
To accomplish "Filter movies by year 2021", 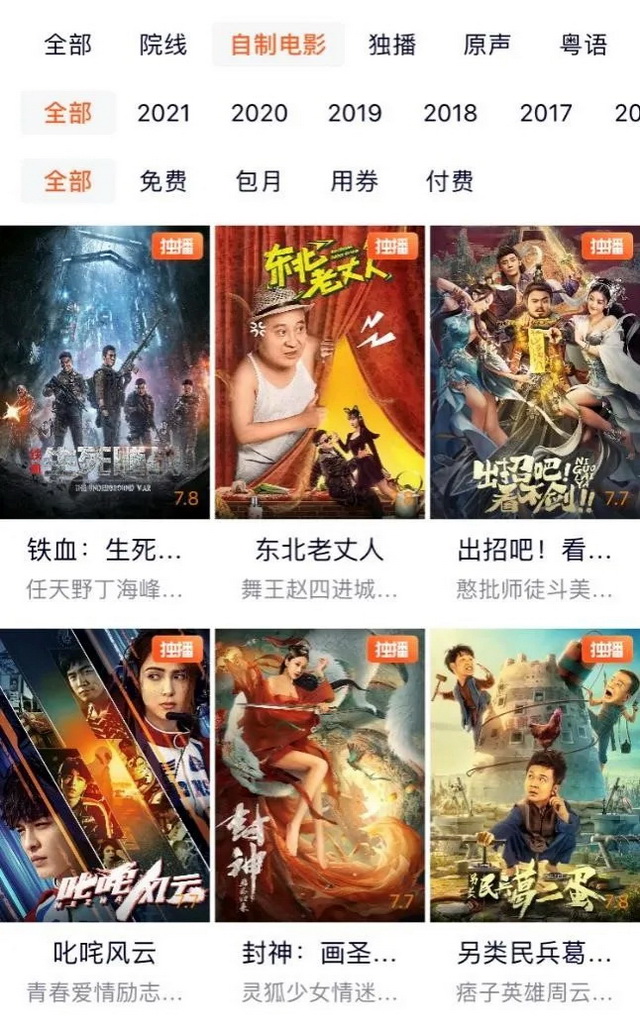I will (x=163, y=113).
